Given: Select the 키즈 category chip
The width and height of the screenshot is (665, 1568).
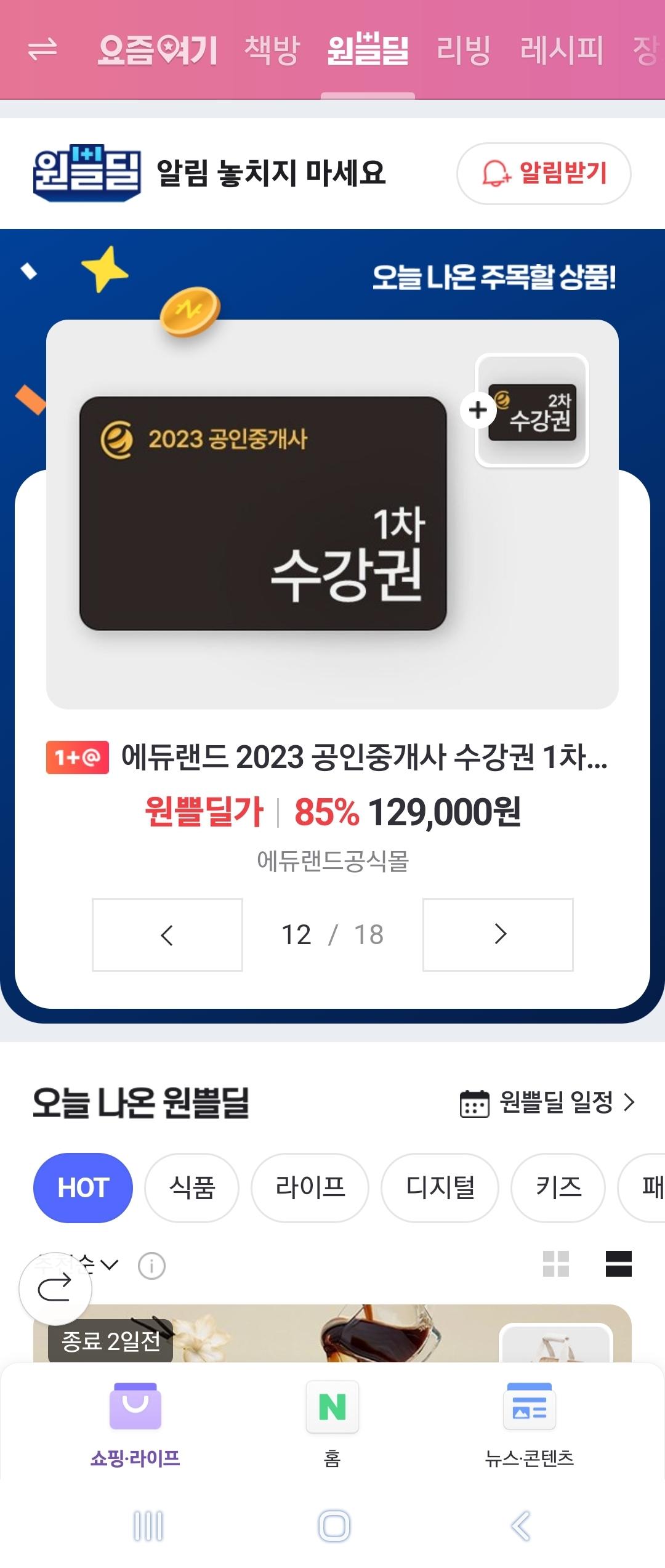Looking at the screenshot, I should [558, 1187].
